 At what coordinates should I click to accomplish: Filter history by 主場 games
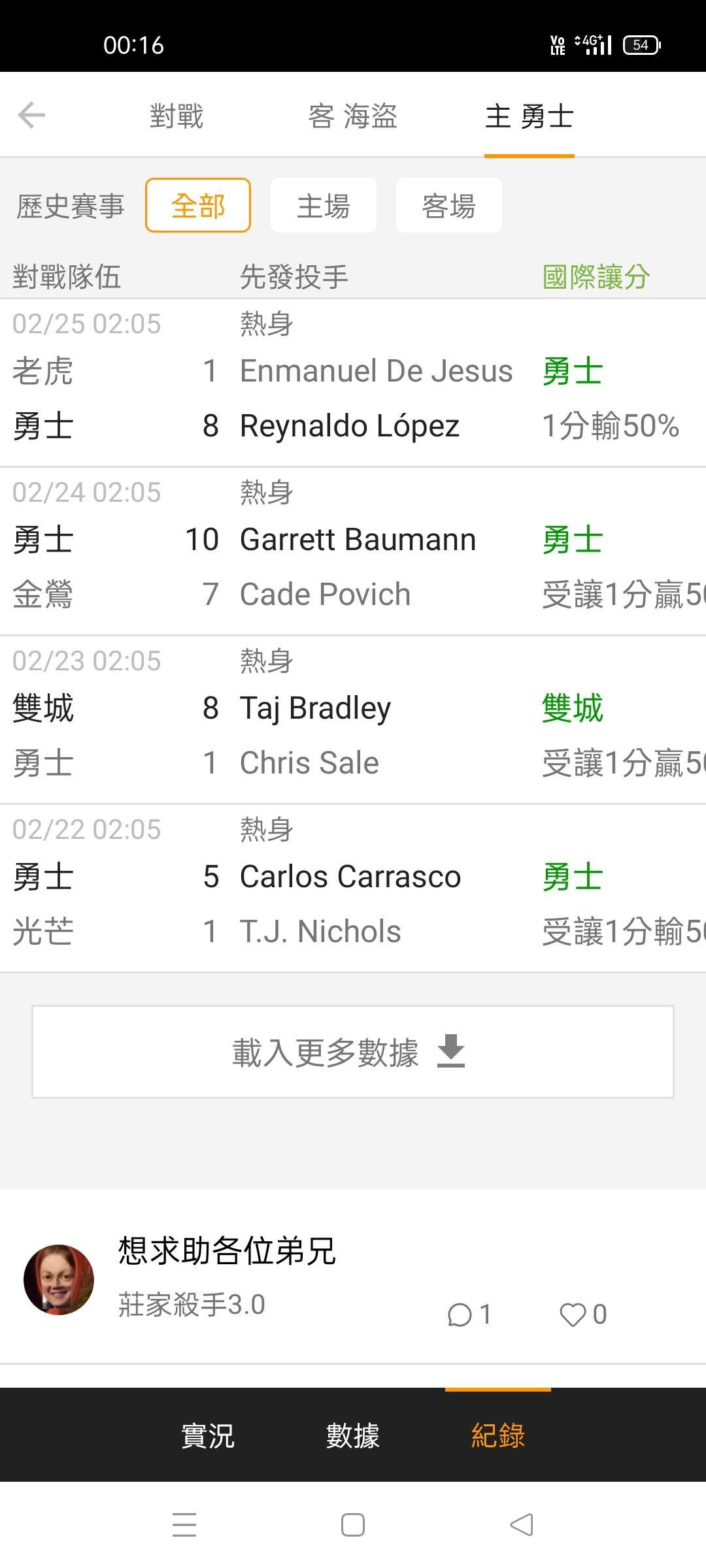(x=324, y=206)
